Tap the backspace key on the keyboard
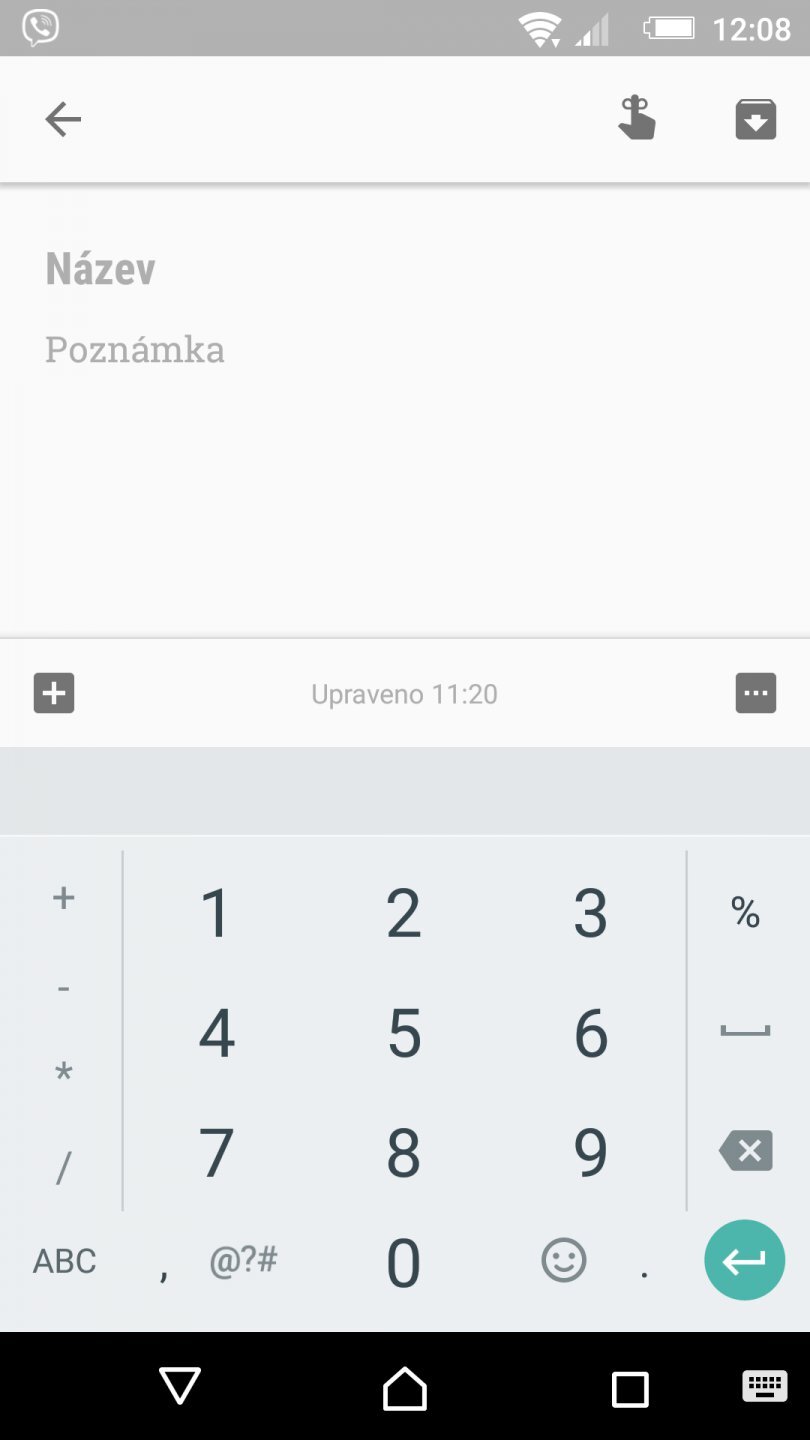Viewport: 810px width, 1440px height. pos(744,1149)
